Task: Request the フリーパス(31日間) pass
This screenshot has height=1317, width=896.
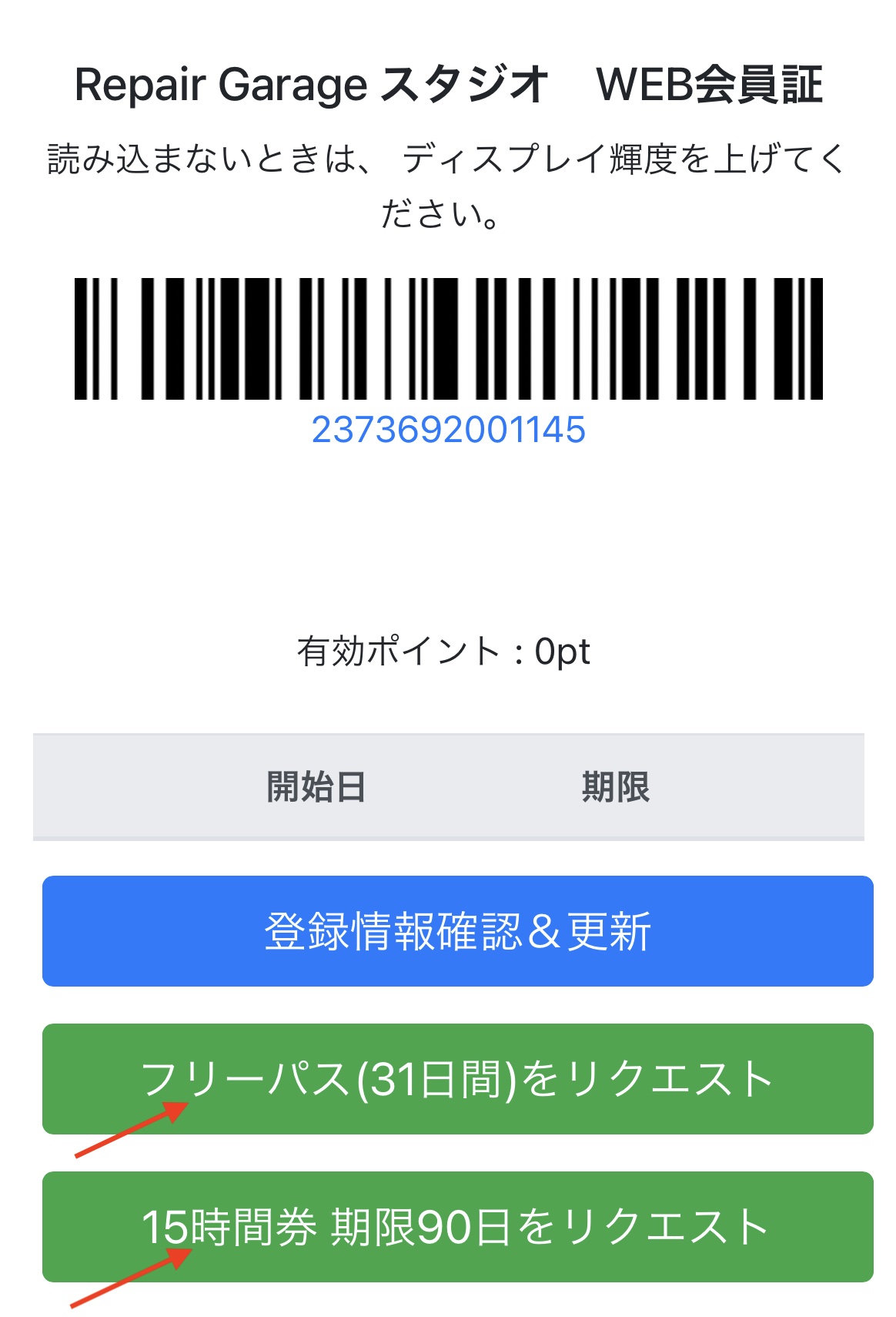Action: pos(457,1078)
